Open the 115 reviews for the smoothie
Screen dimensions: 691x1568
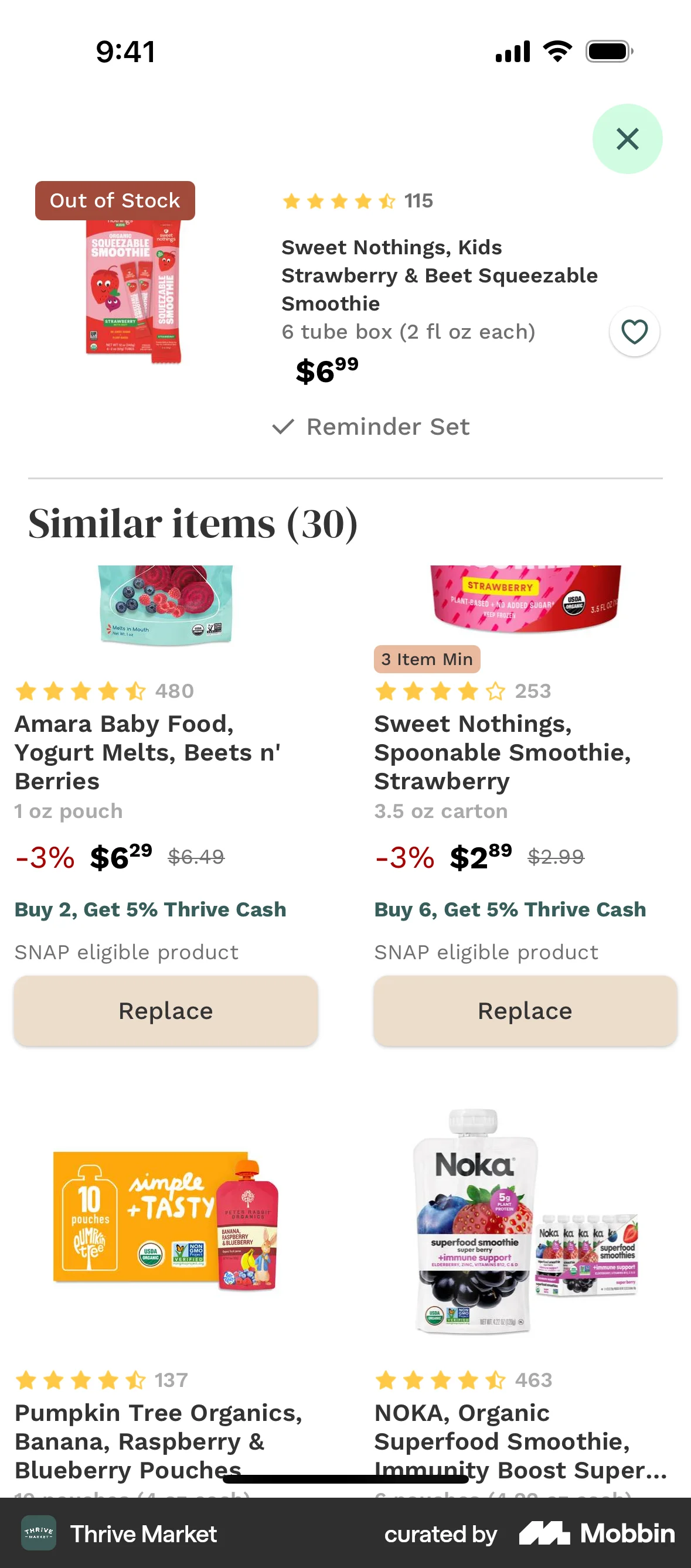click(418, 200)
